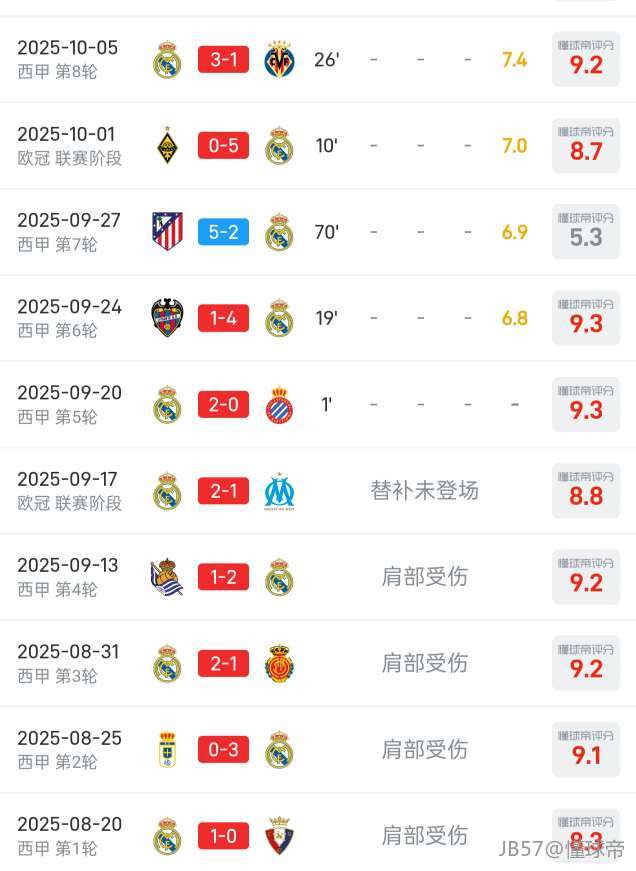The width and height of the screenshot is (636, 871).
Task: Open the 2025-10-01 Champions League 0-5 match
Action: [x=223, y=146]
